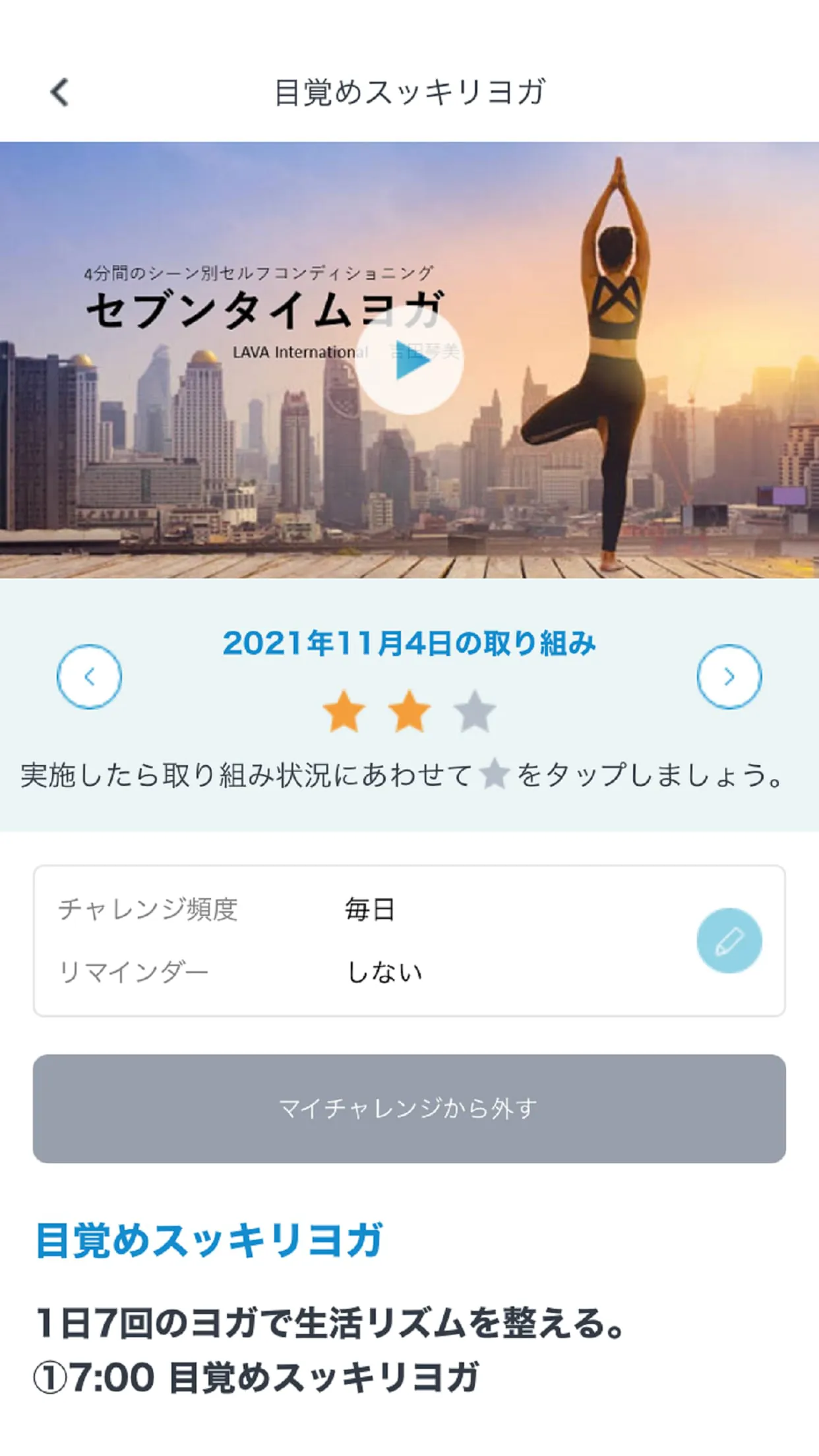Go back from 目覚めスッキリヨガ screen

[x=59, y=92]
